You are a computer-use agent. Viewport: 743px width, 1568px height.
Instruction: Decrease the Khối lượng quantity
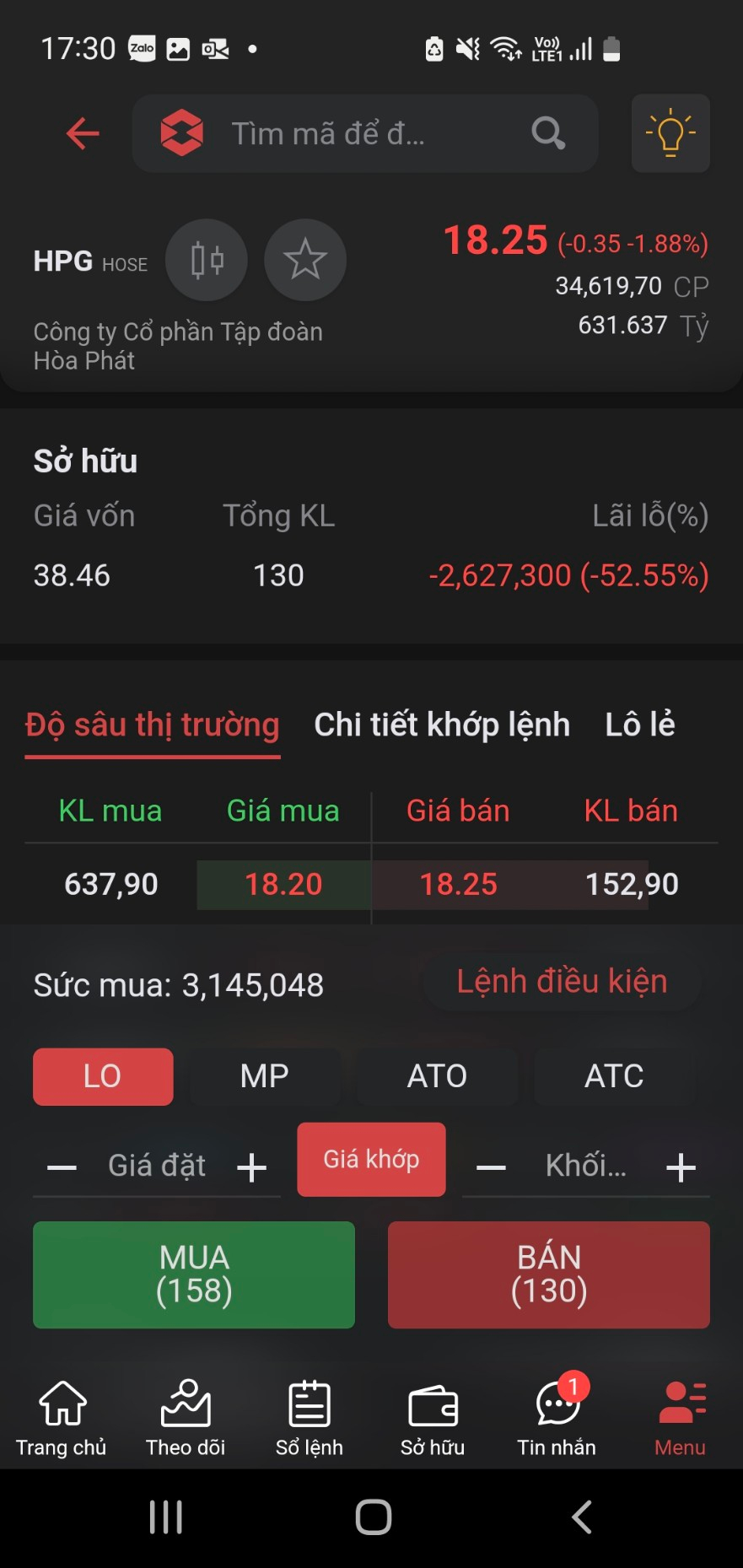(491, 1167)
